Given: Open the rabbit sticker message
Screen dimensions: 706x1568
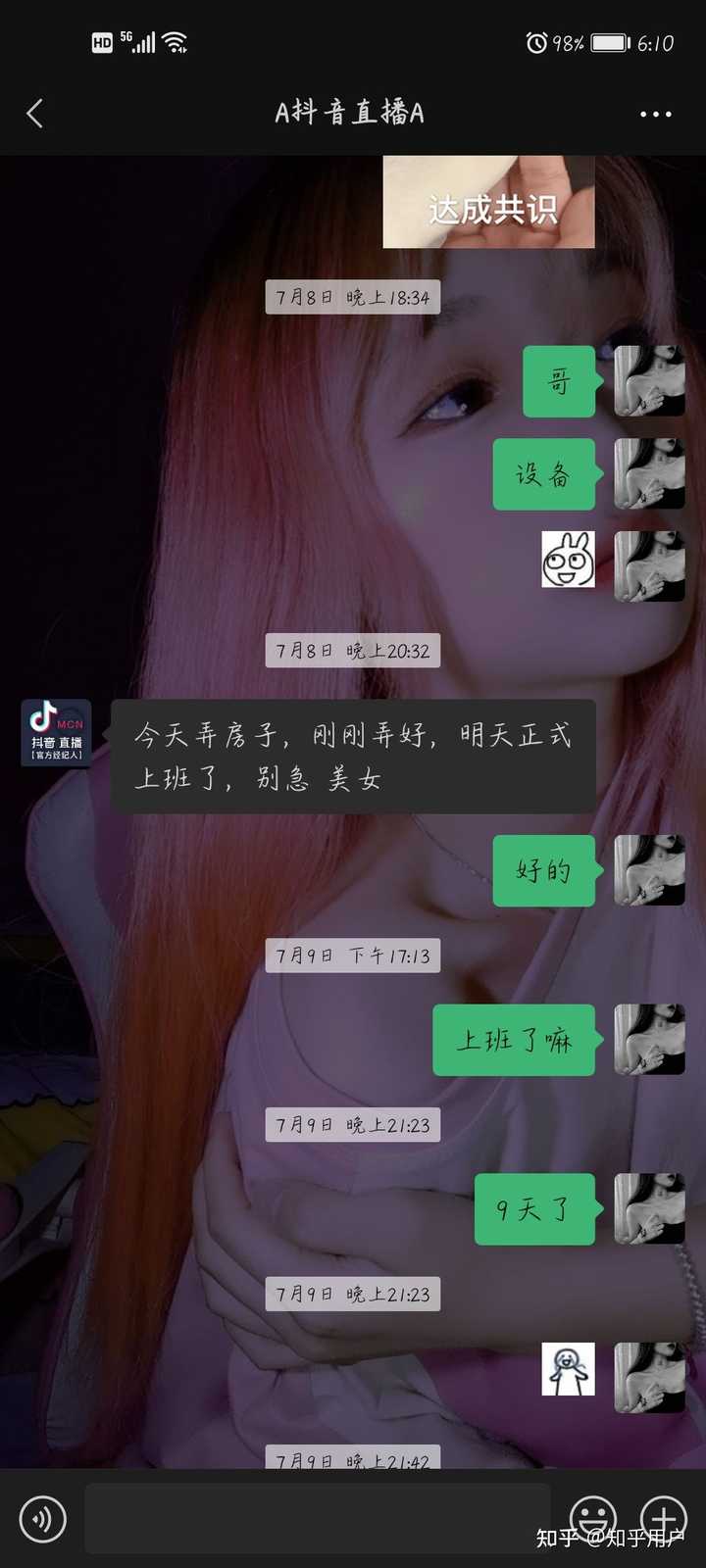Looking at the screenshot, I should tap(569, 560).
